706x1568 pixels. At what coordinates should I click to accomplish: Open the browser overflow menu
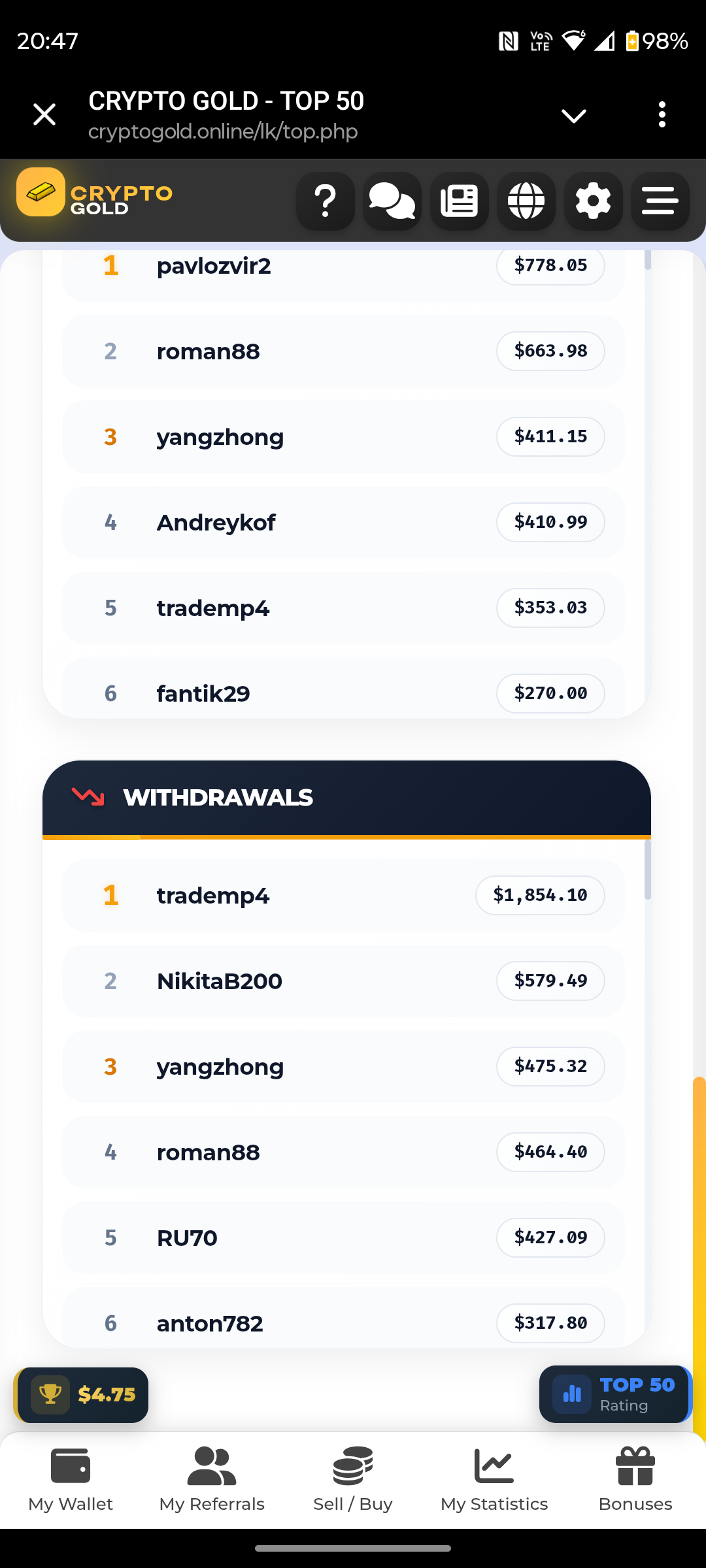(662, 115)
